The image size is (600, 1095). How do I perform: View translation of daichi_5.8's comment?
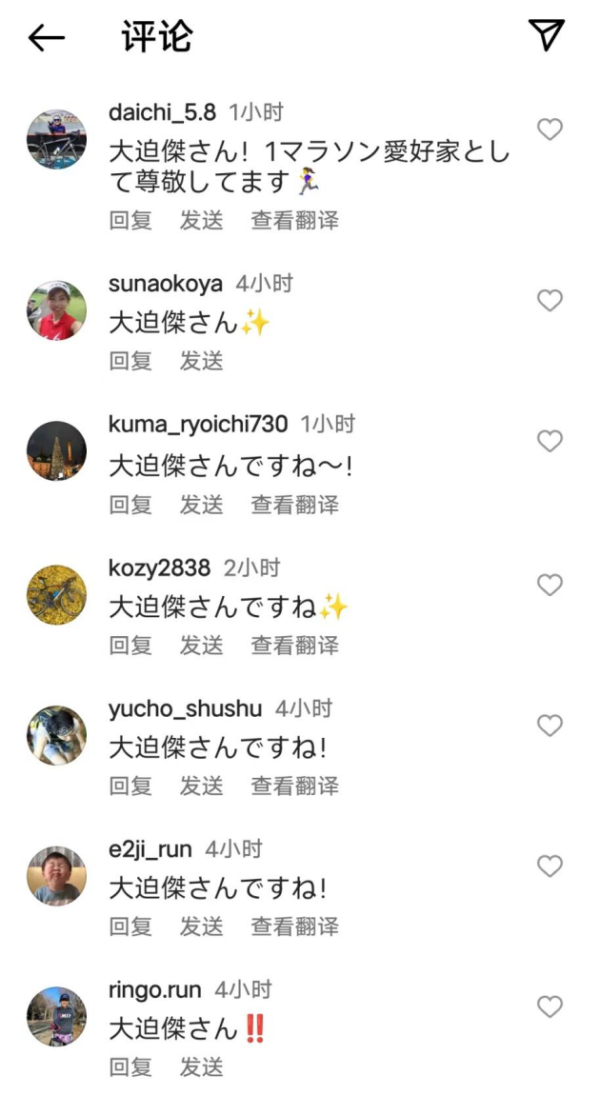pos(294,221)
